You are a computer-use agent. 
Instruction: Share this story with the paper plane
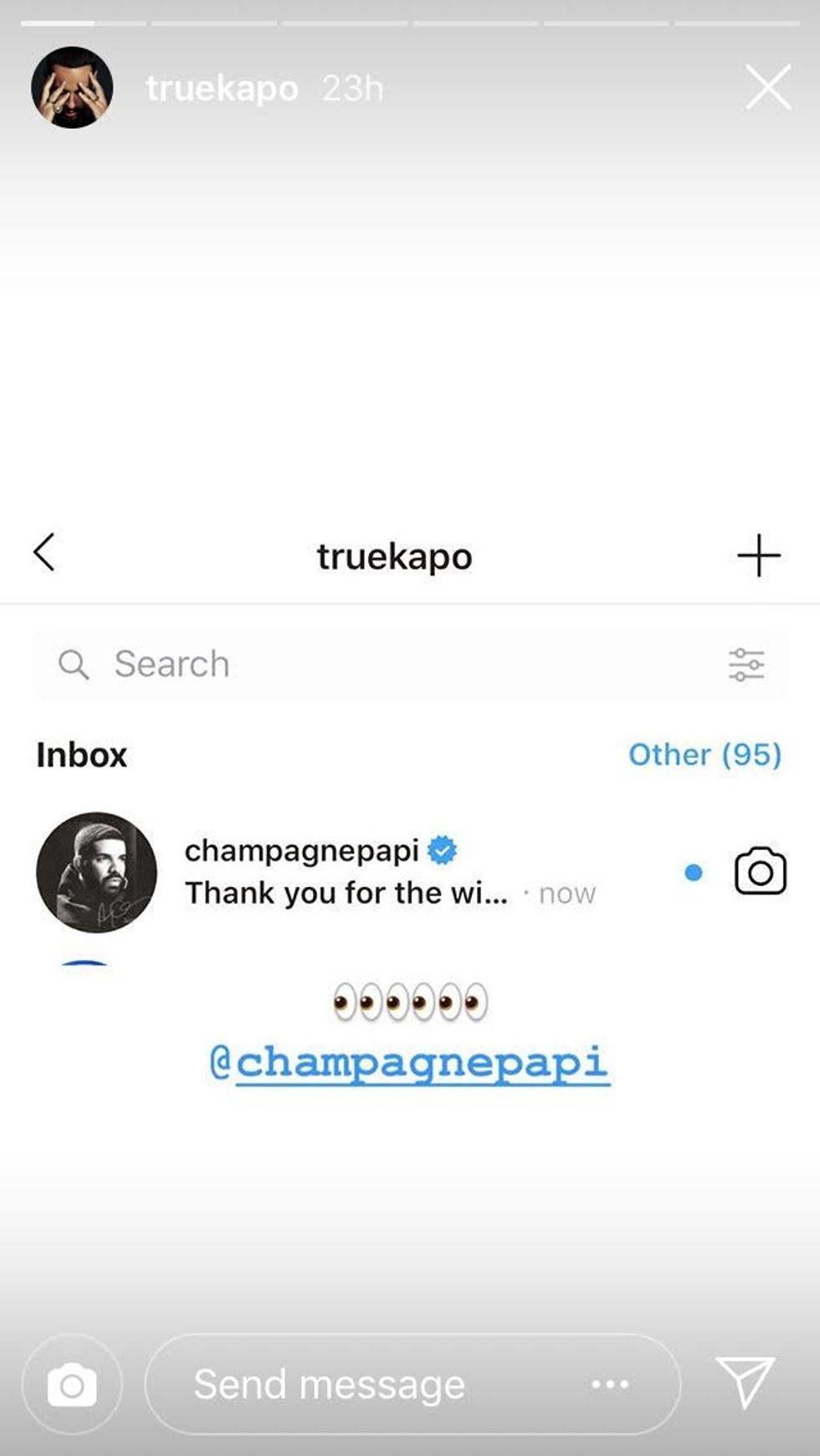744,1382
